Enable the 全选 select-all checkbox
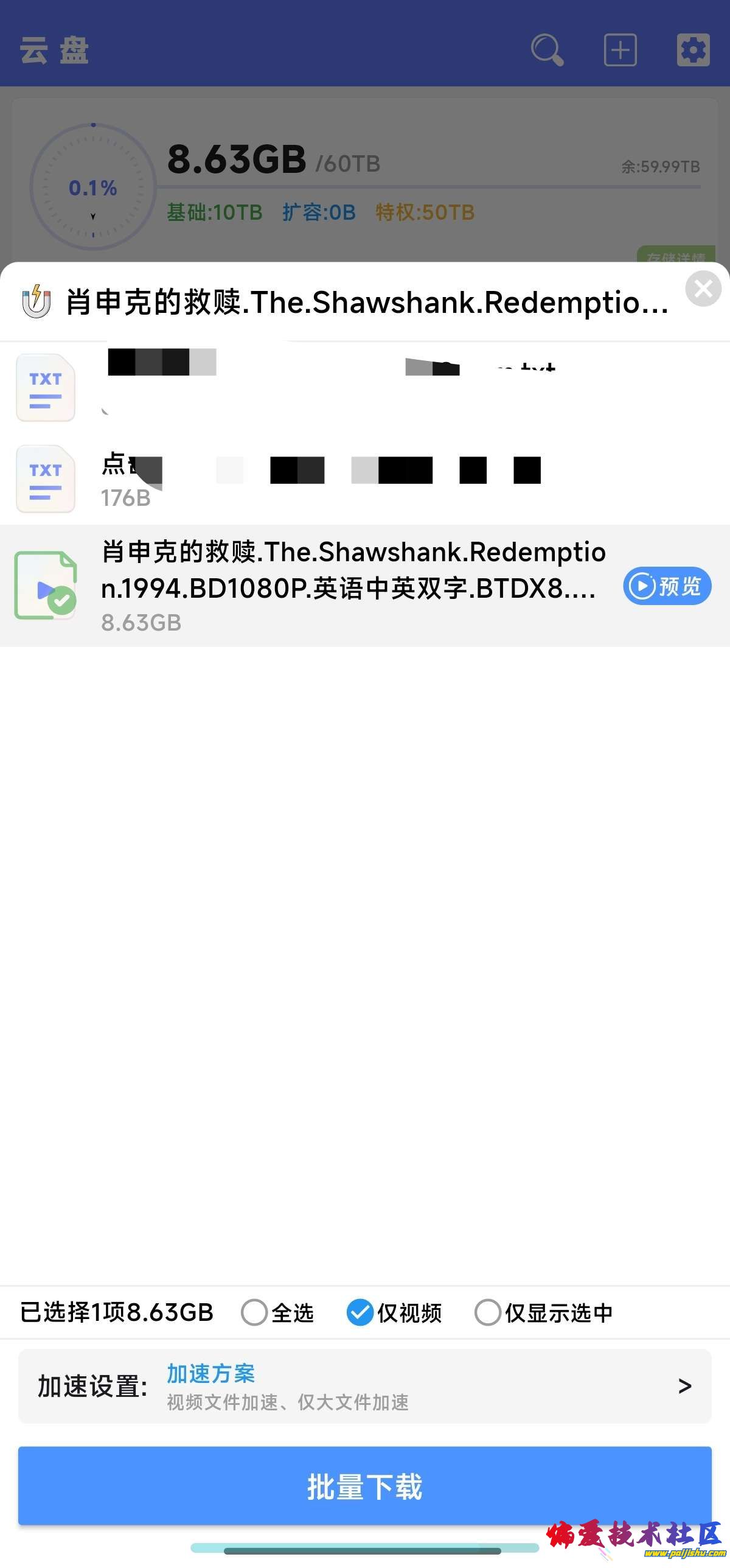Viewport: 730px width, 1568px height. pos(255,1312)
